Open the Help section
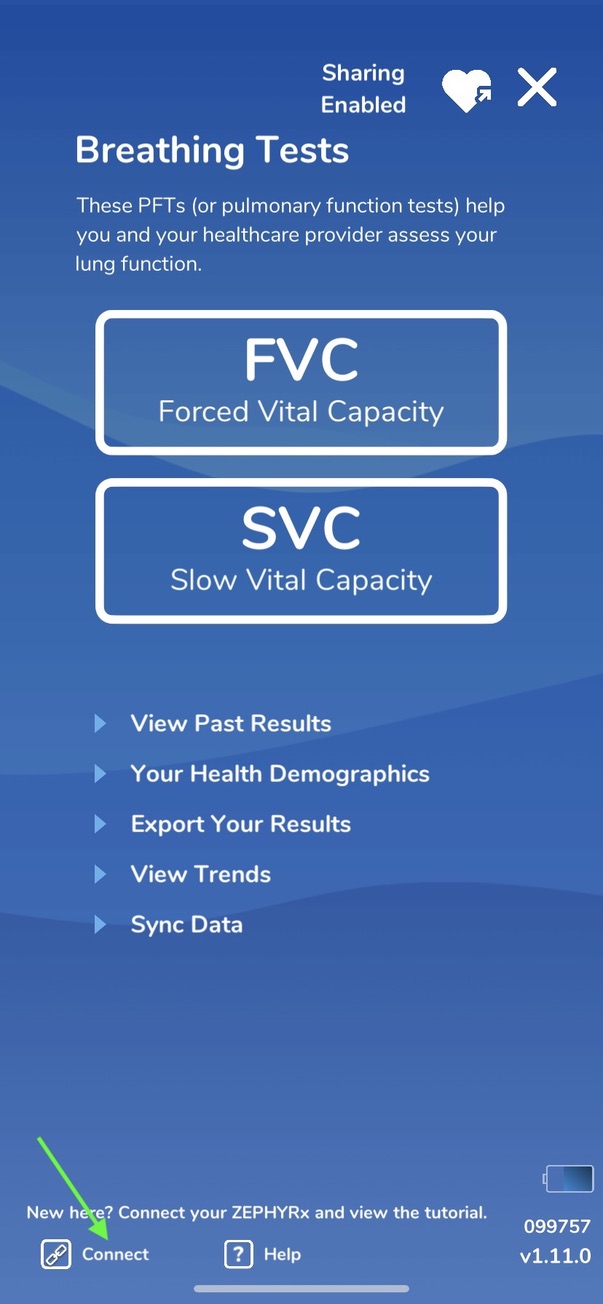 (x=262, y=1254)
